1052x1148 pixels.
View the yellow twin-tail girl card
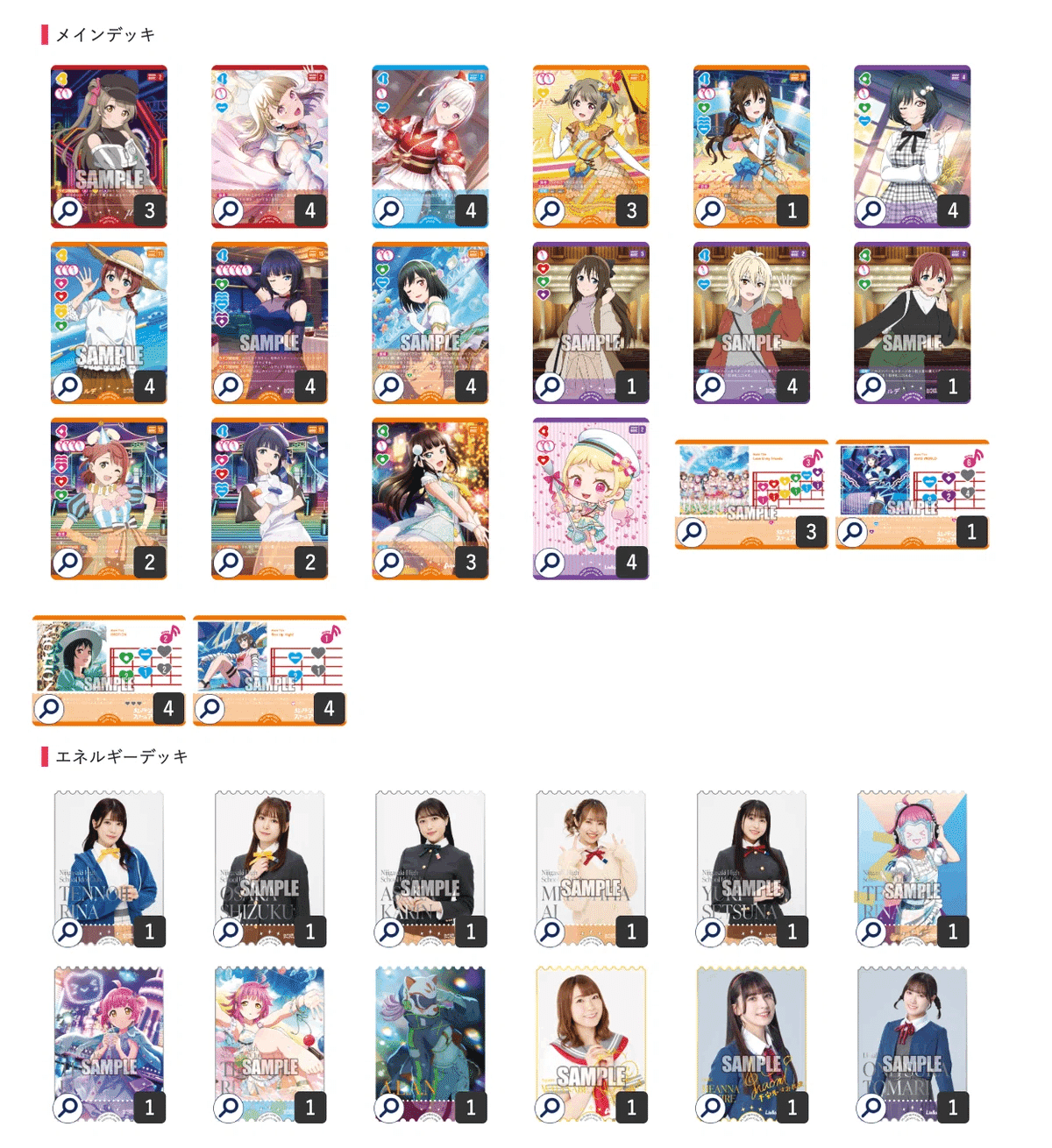(551, 210)
